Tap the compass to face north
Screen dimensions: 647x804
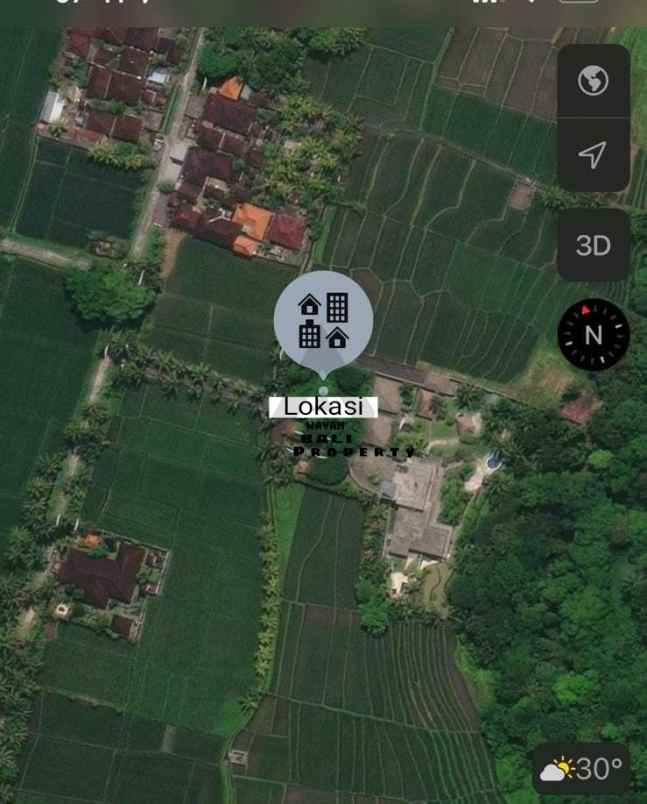coord(593,335)
